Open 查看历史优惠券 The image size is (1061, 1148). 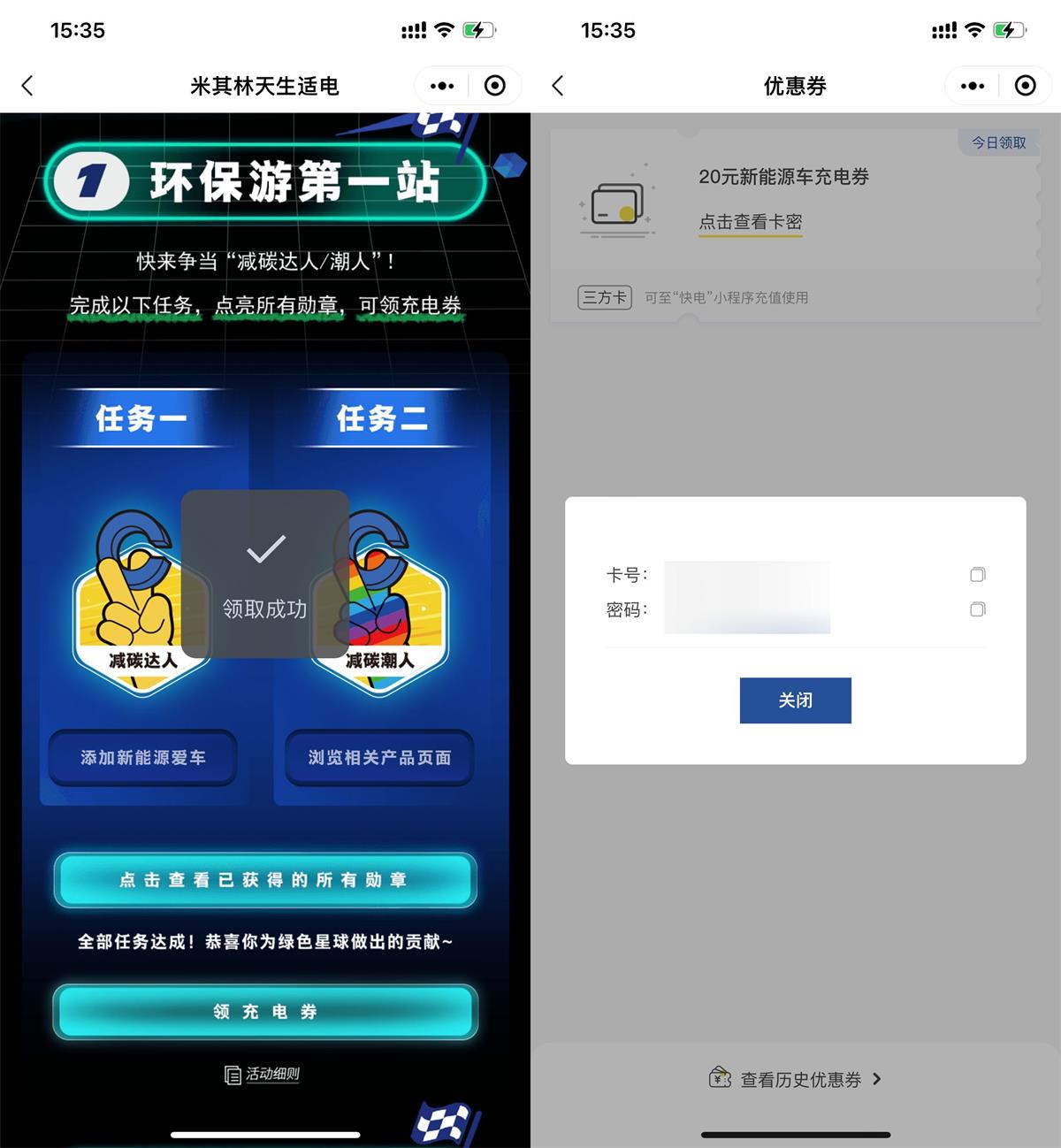(x=796, y=1079)
